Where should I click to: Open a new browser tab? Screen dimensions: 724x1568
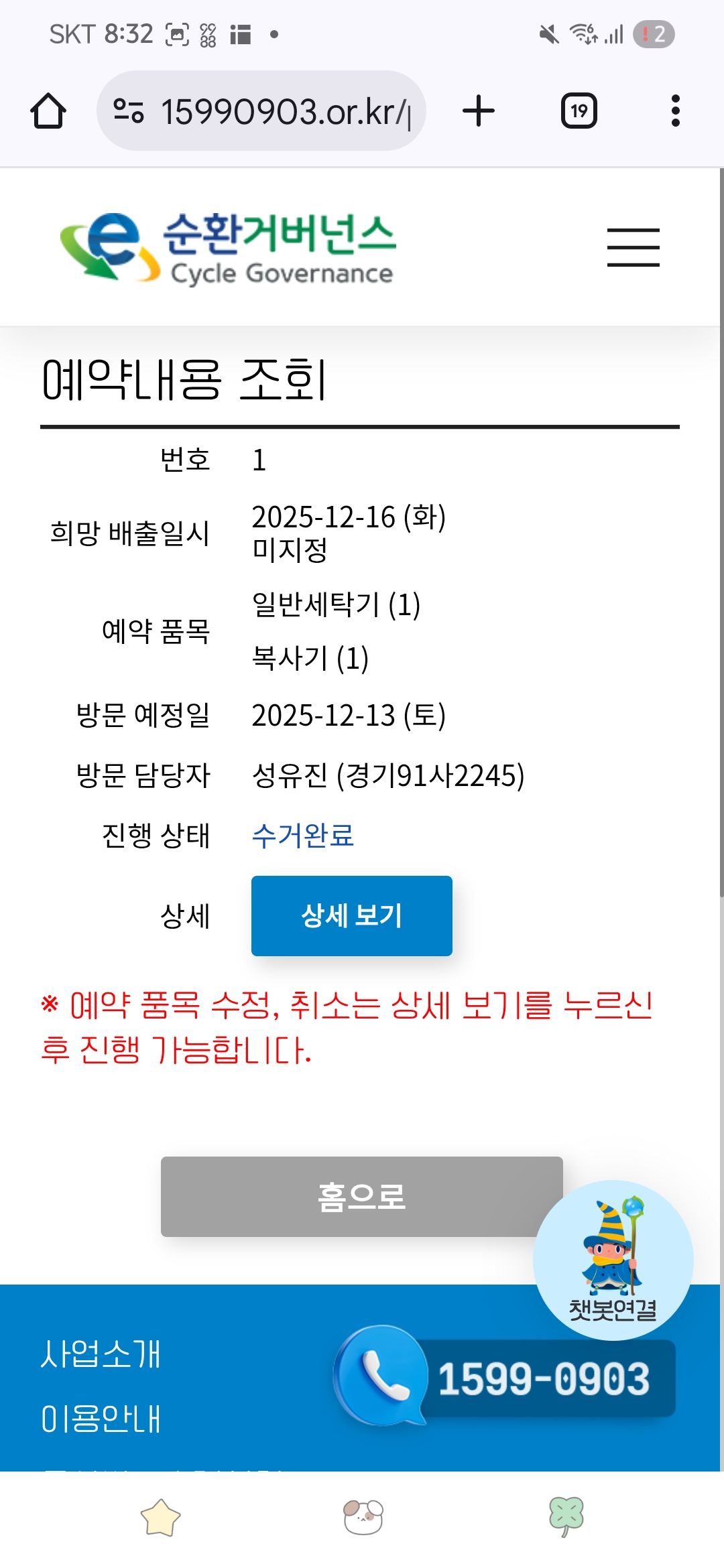479,111
